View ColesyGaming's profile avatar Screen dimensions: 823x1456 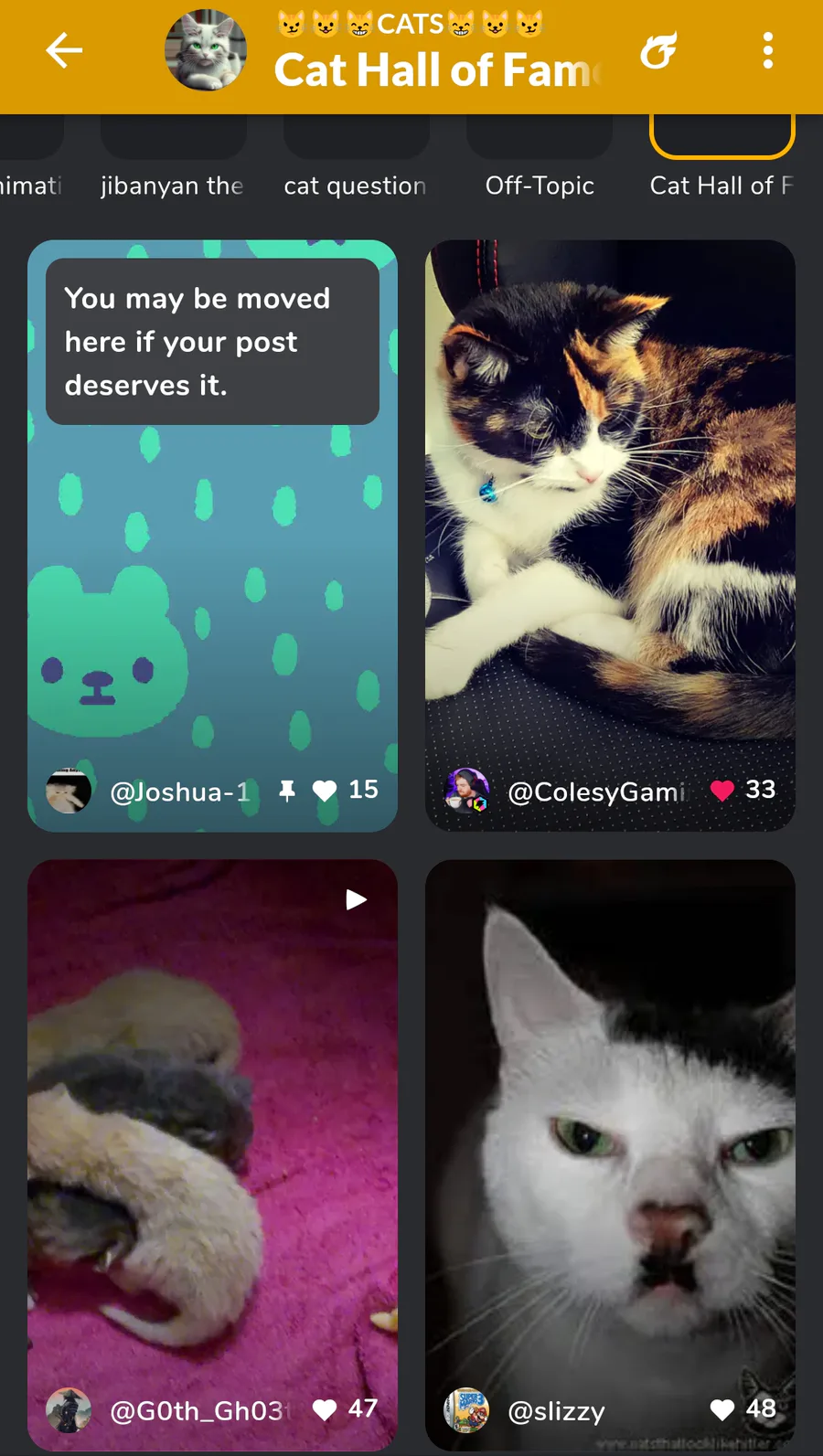click(x=466, y=791)
